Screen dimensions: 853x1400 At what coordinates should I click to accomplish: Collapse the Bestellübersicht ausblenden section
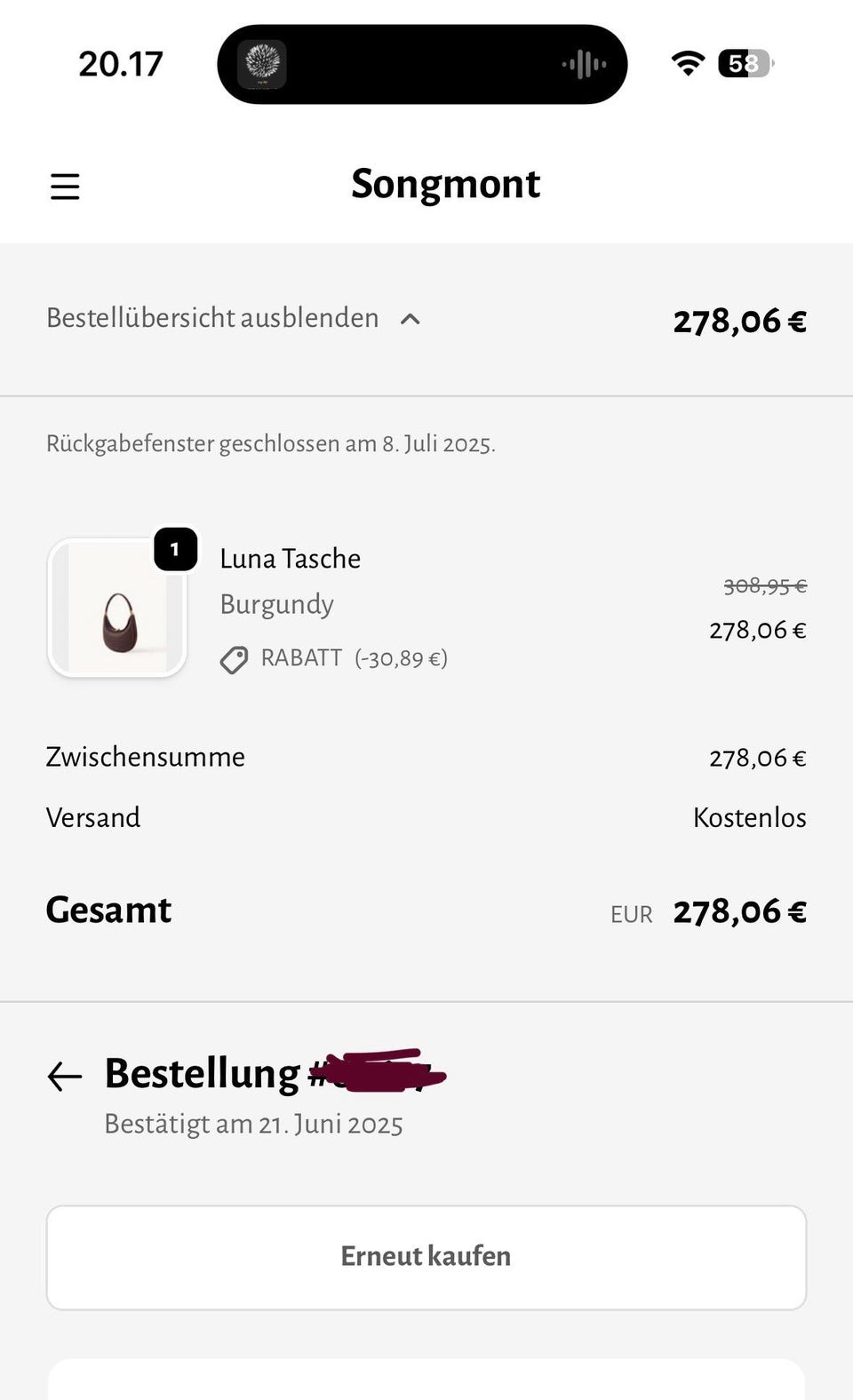coord(233,318)
